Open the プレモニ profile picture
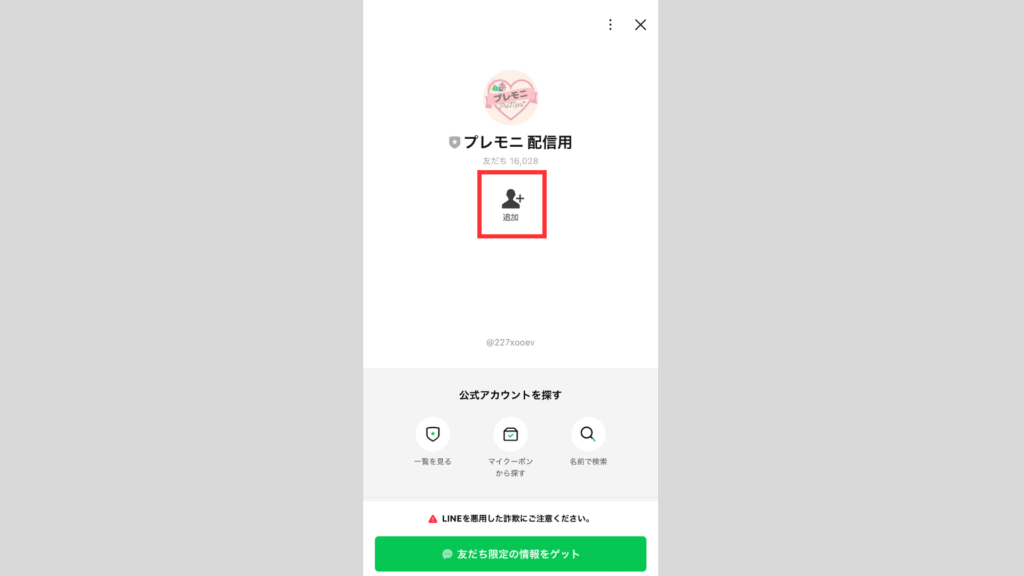Screen dimensions: 1024x576 [x=511, y=97]
